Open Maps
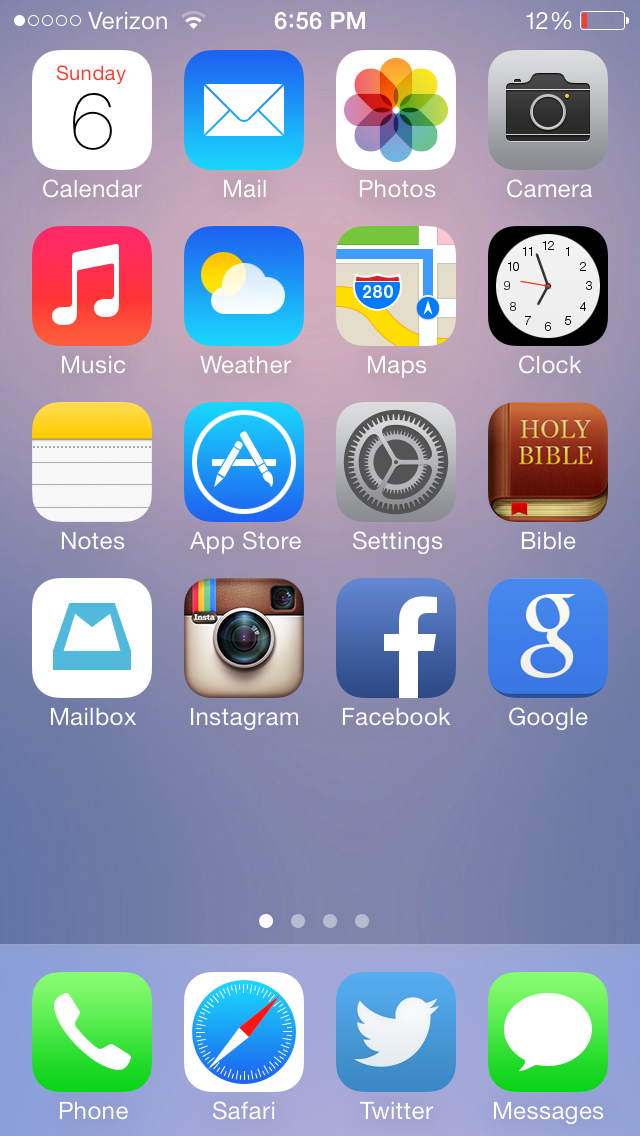Viewport: 640px width, 1136px height. (396, 286)
